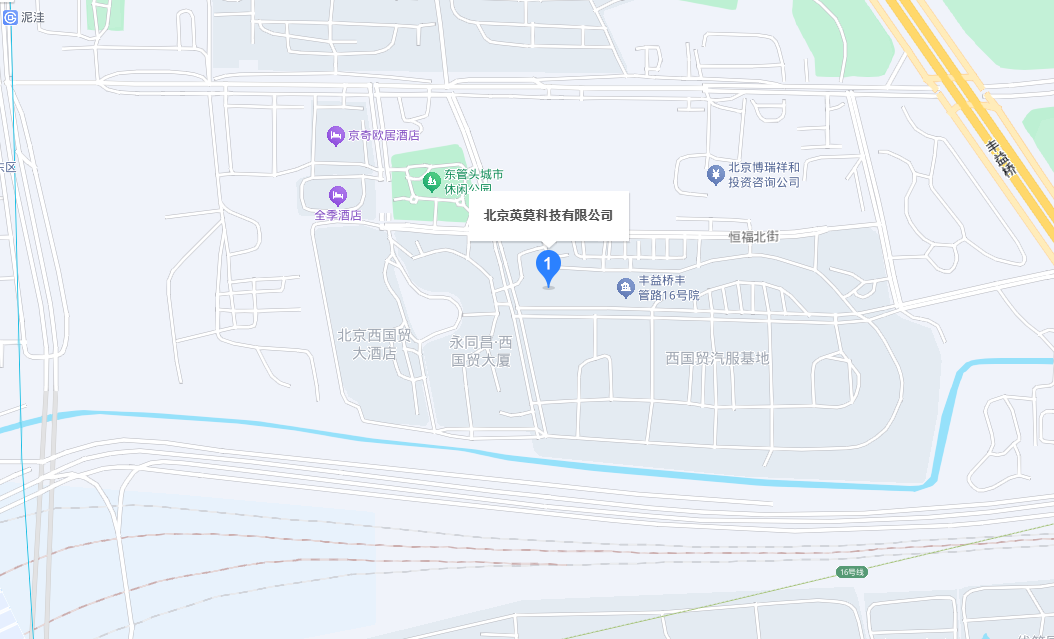The width and height of the screenshot is (1054, 639).
Task: Select the 京奇欧居酒店 hotel marker
Action: pos(336,135)
